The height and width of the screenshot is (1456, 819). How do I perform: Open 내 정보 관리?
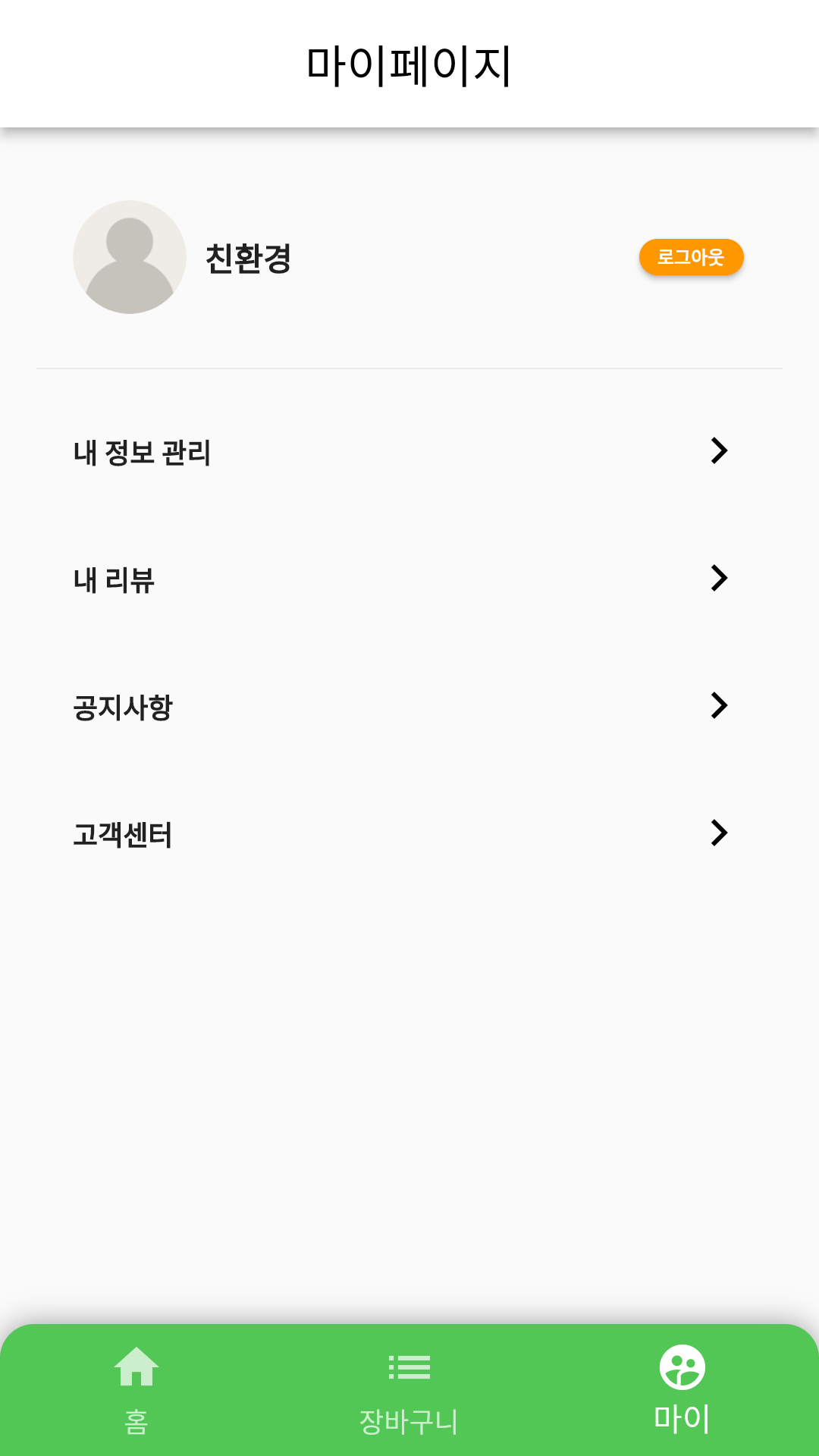pyautogui.click(x=409, y=452)
